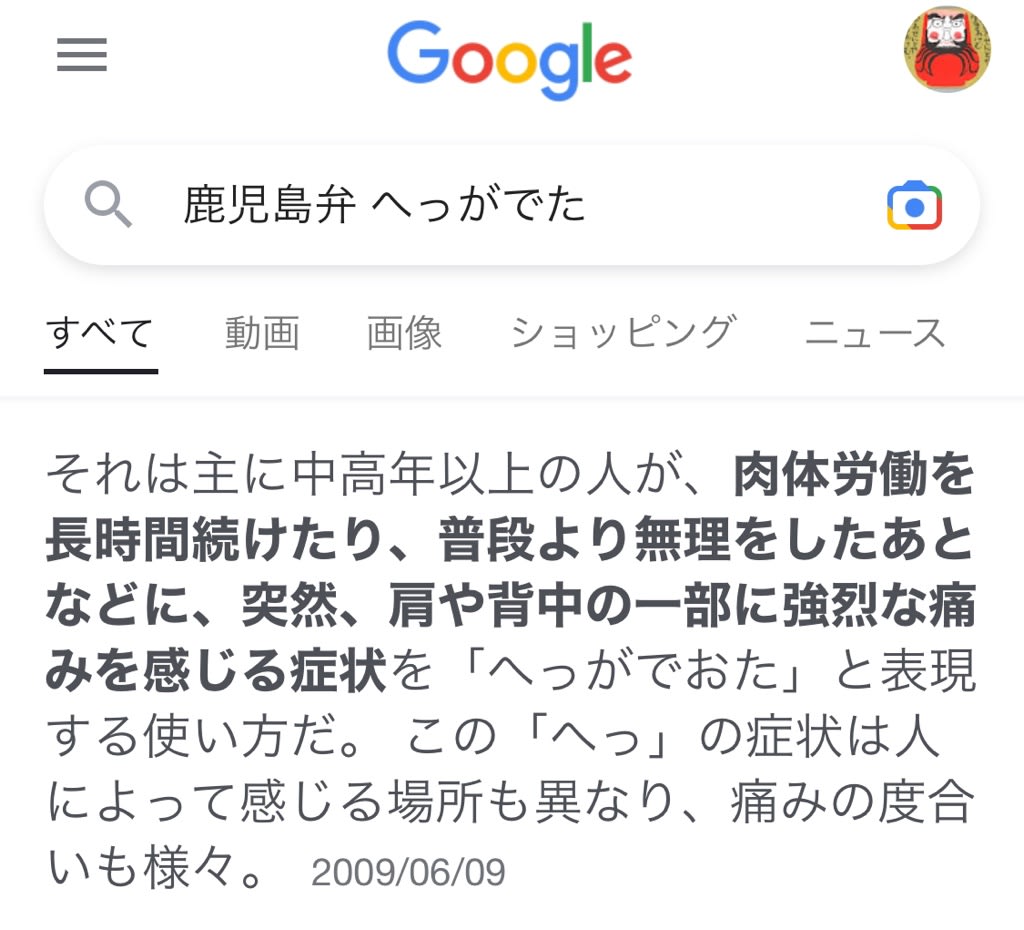
Task: Switch to the ショッピング tab
Action: click(623, 333)
